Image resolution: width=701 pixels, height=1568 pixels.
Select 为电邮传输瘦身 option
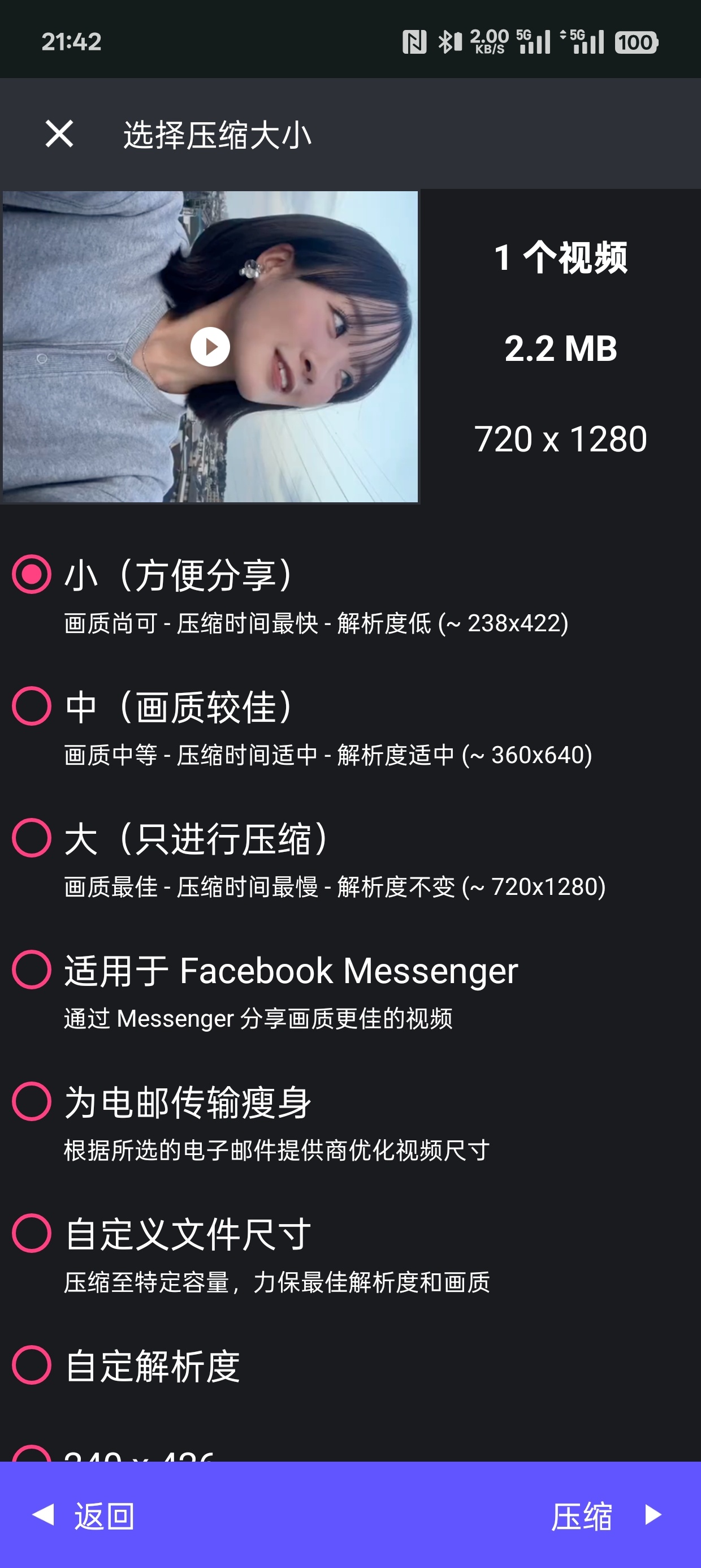[x=32, y=1101]
